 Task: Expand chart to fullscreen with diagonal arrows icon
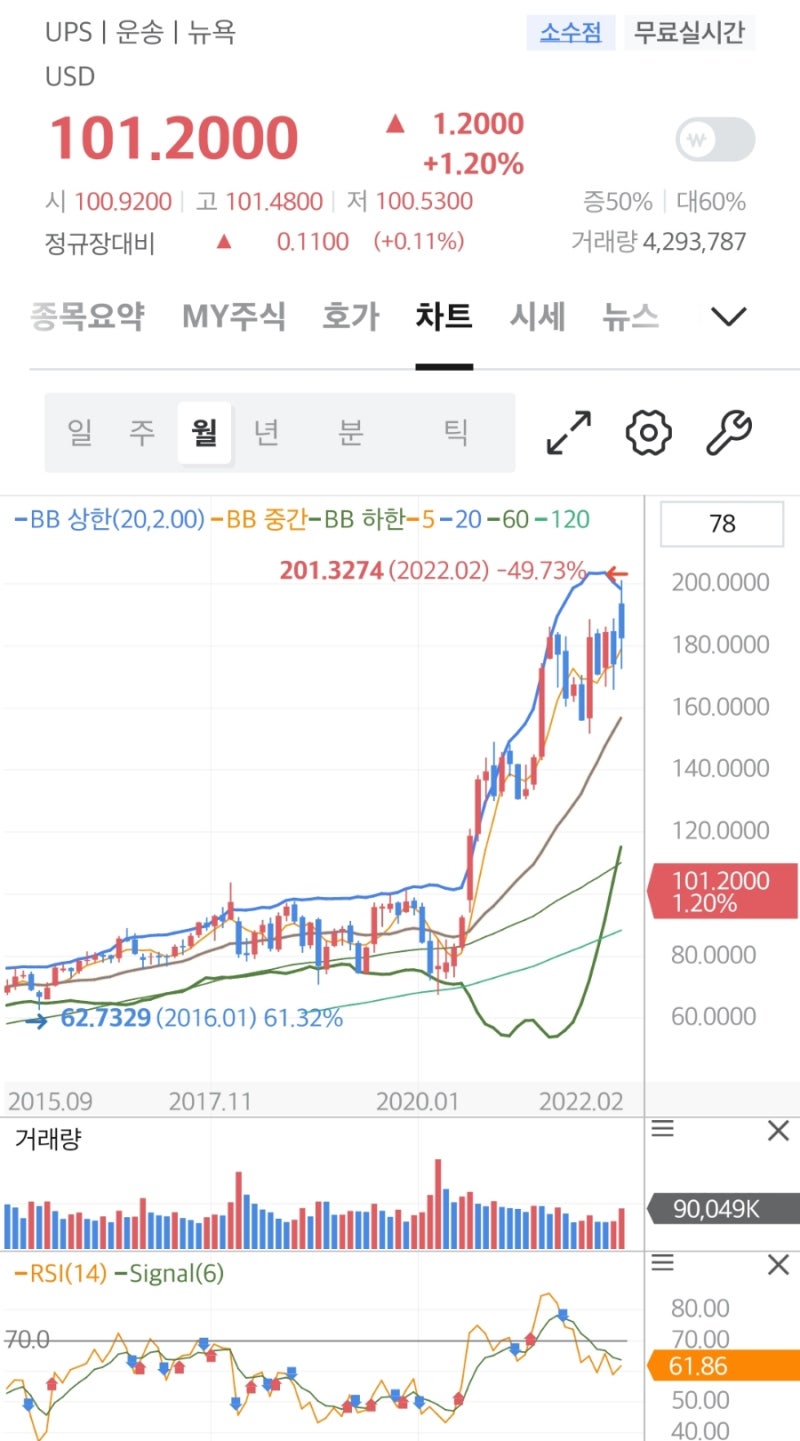tap(567, 432)
